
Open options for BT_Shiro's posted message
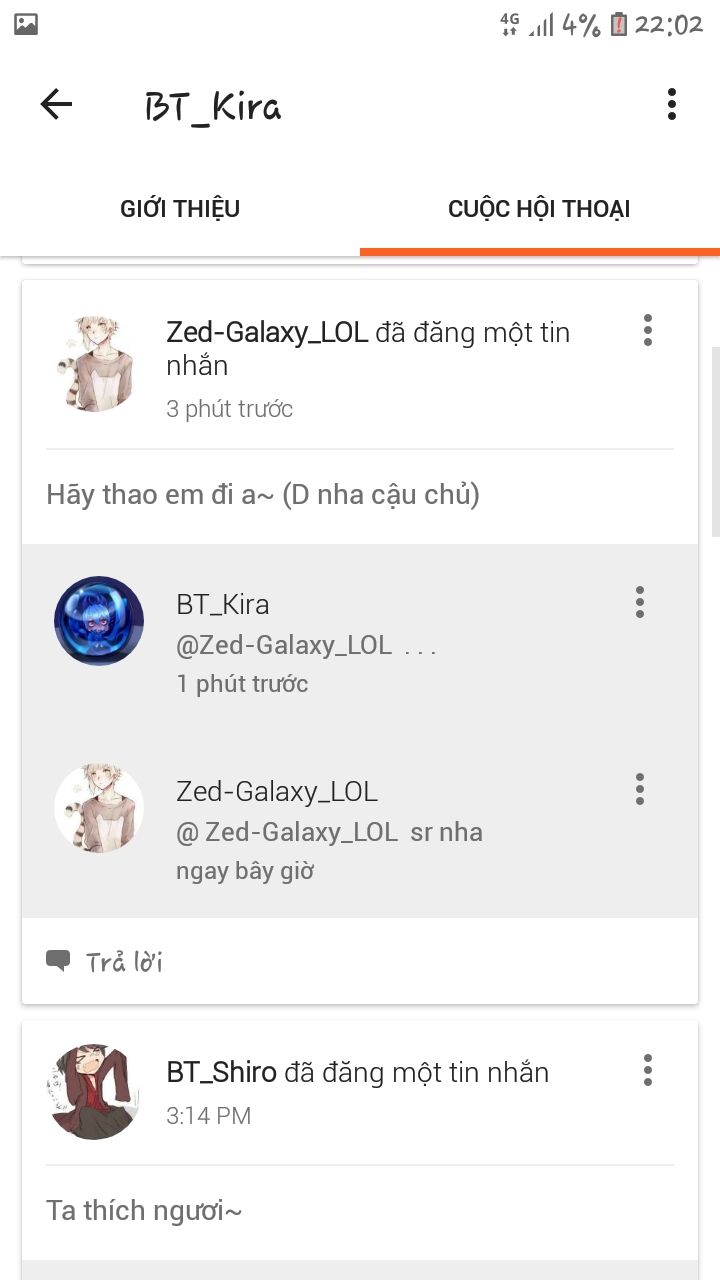[648, 1070]
